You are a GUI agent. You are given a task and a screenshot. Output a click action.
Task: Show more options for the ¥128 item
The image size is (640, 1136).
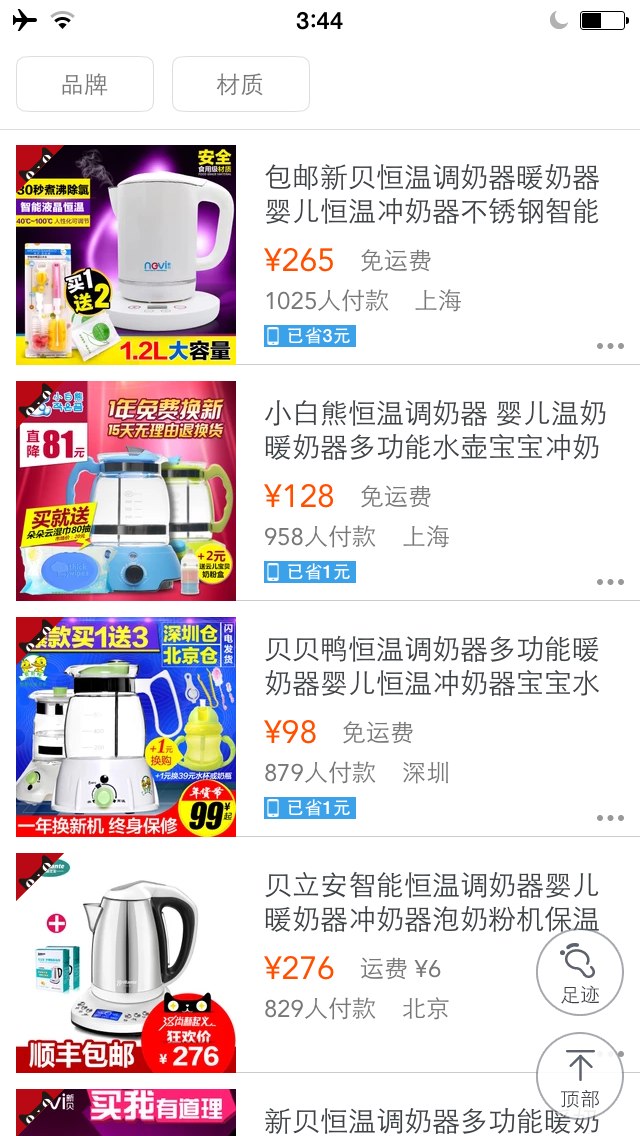tap(610, 582)
